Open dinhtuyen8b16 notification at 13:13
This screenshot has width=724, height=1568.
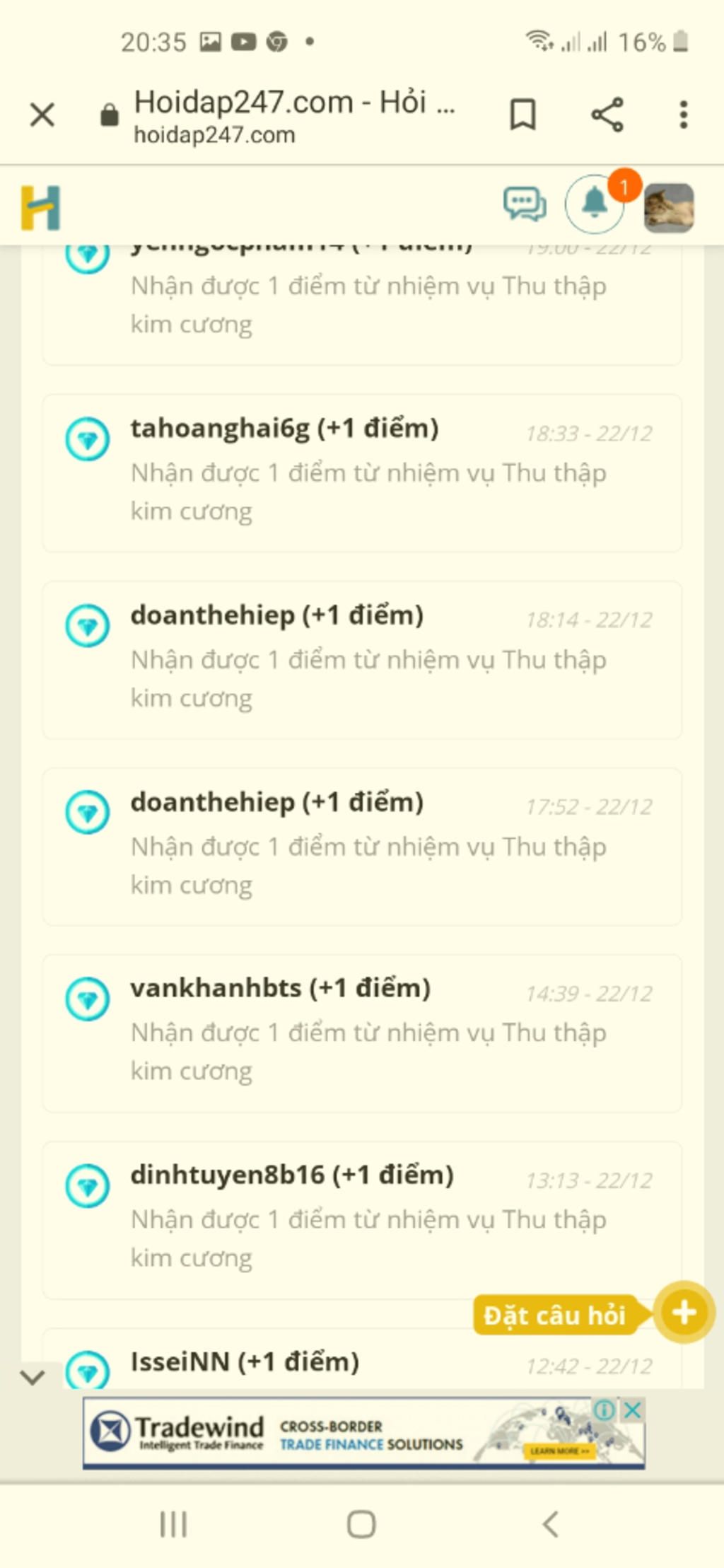point(361,1219)
